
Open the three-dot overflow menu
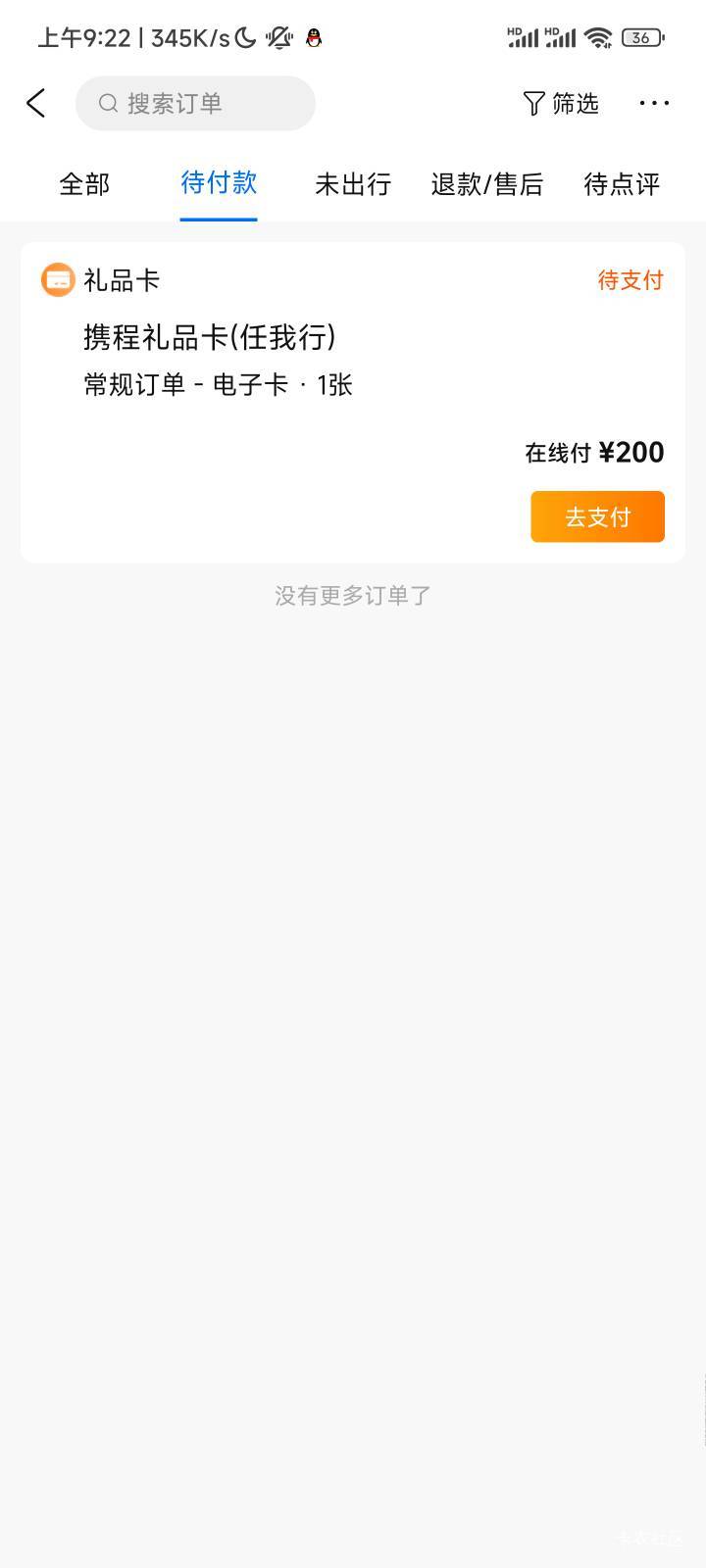[x=654, y=103]
